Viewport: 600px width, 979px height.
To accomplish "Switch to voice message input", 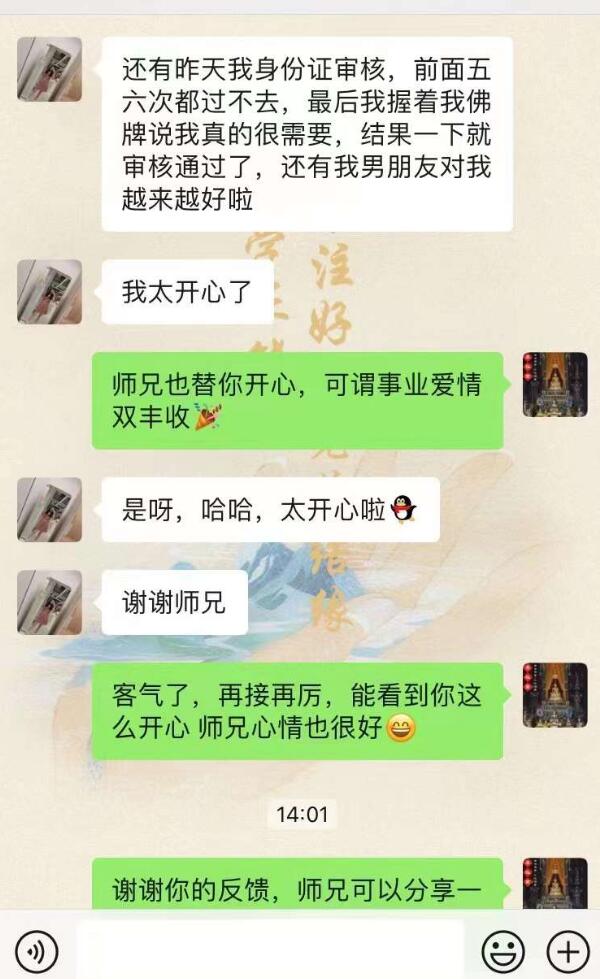I will (37, 949).
